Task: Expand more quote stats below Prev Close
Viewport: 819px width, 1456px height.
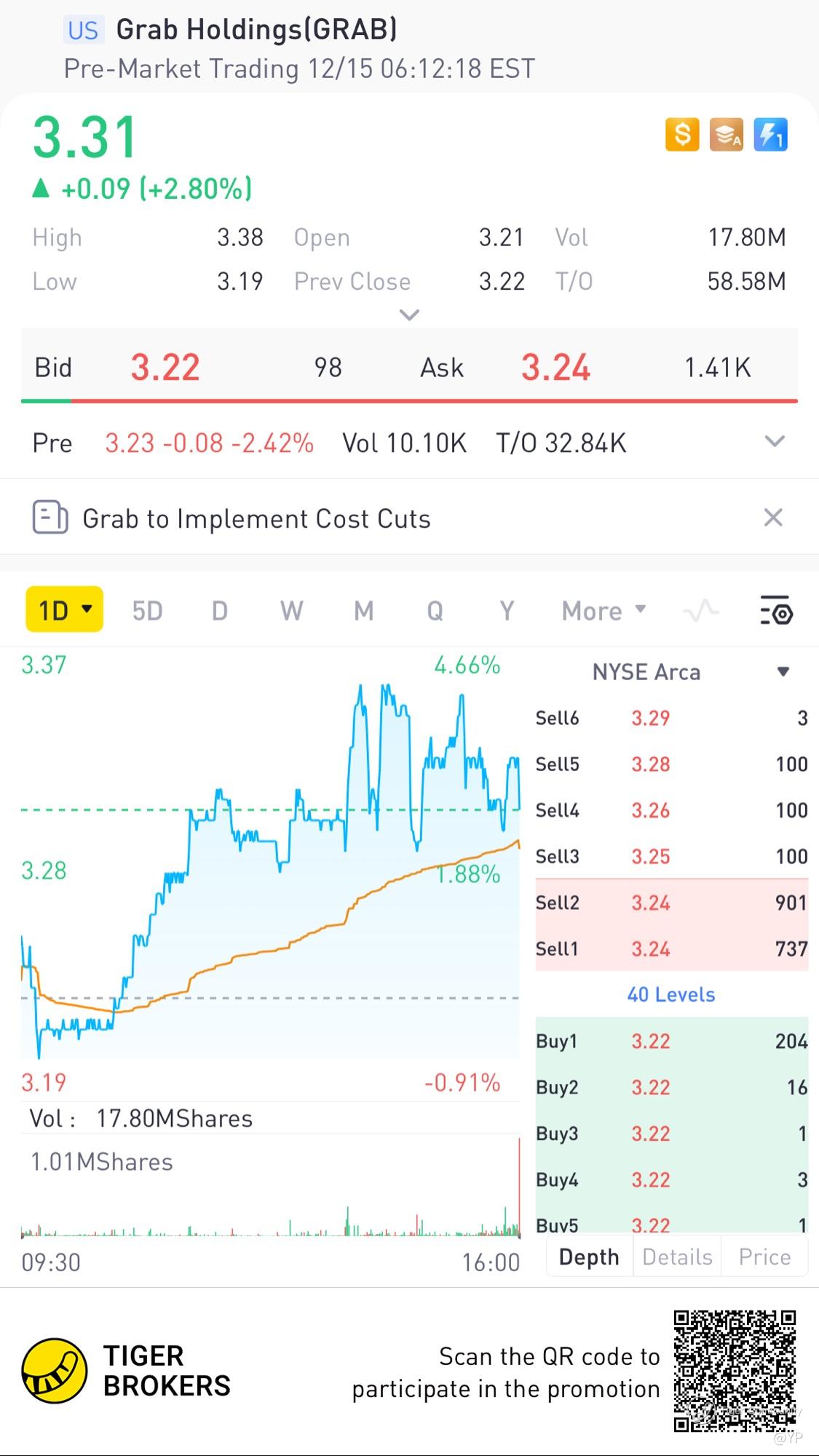Action: click(x=410, y=315)
